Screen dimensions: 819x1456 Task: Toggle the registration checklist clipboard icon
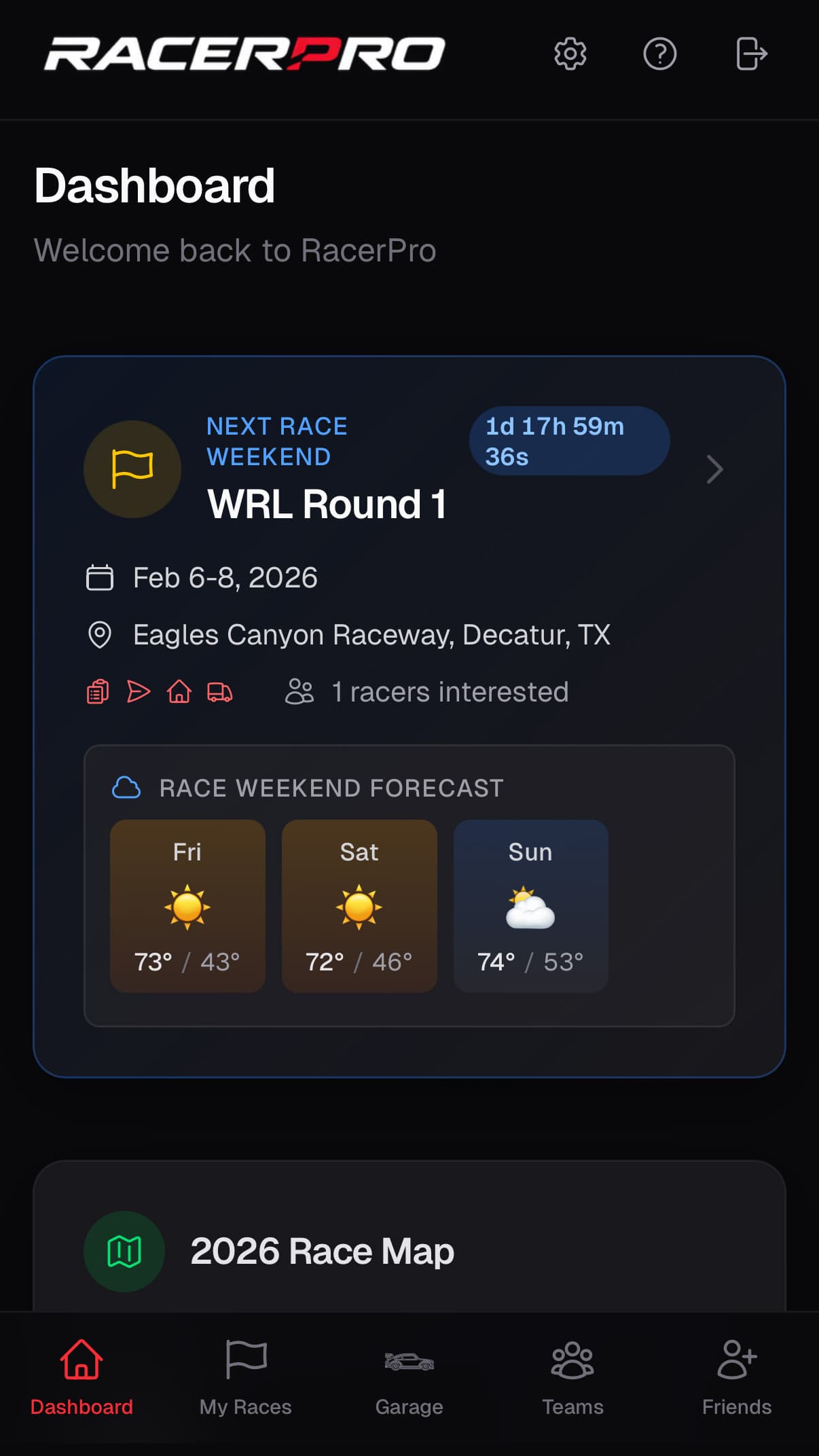(x=96, y=692)
